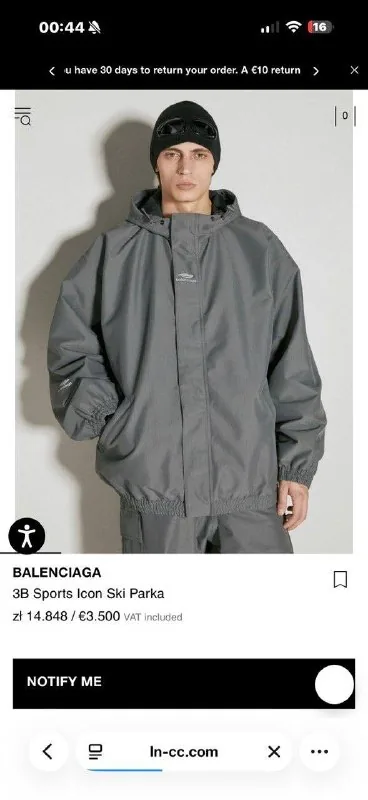Show the next announcement in banner

tap(315, 71)
